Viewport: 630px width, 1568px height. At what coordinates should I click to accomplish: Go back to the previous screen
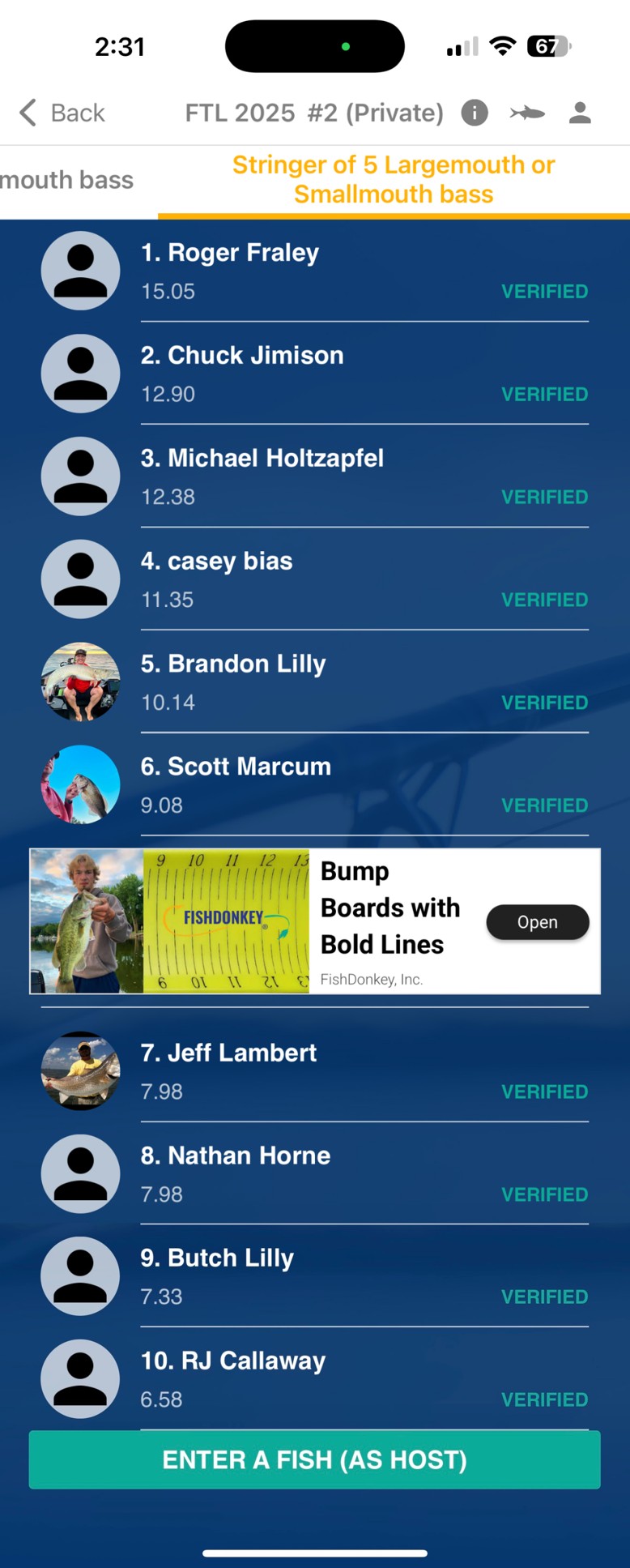[x=62, y=113]
